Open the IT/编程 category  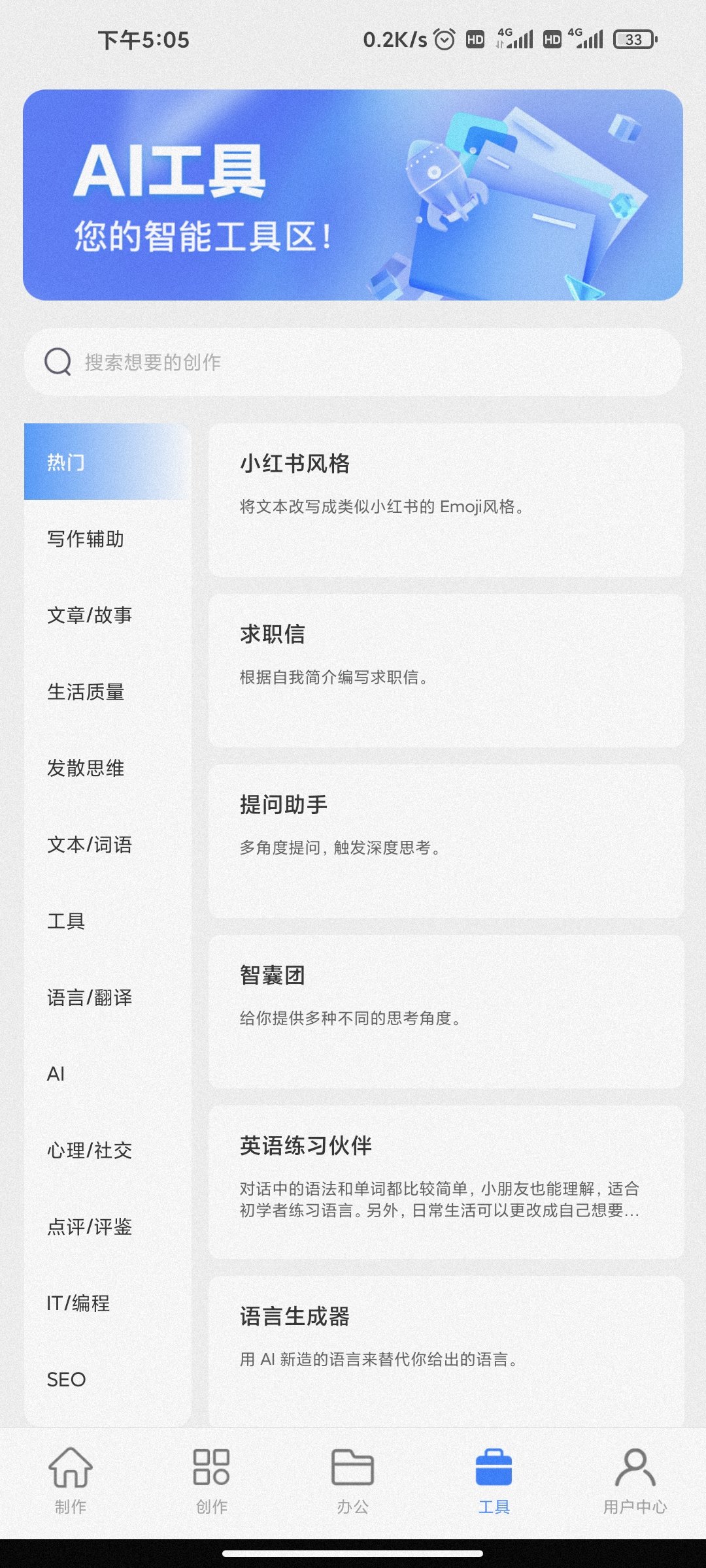pyautogui.click(x=78, y=1303)
